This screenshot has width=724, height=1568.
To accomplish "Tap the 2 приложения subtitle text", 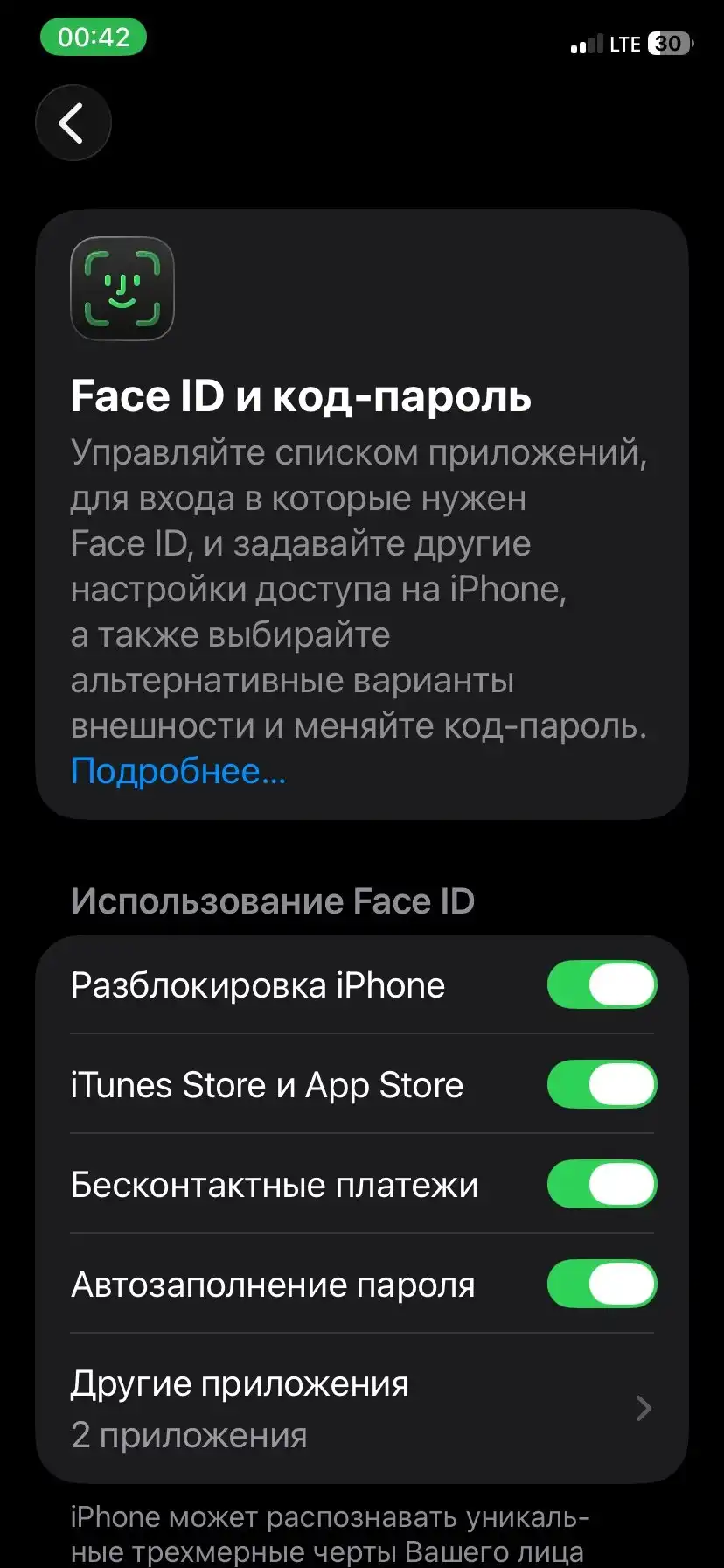I will click(x=188, y=1435).
